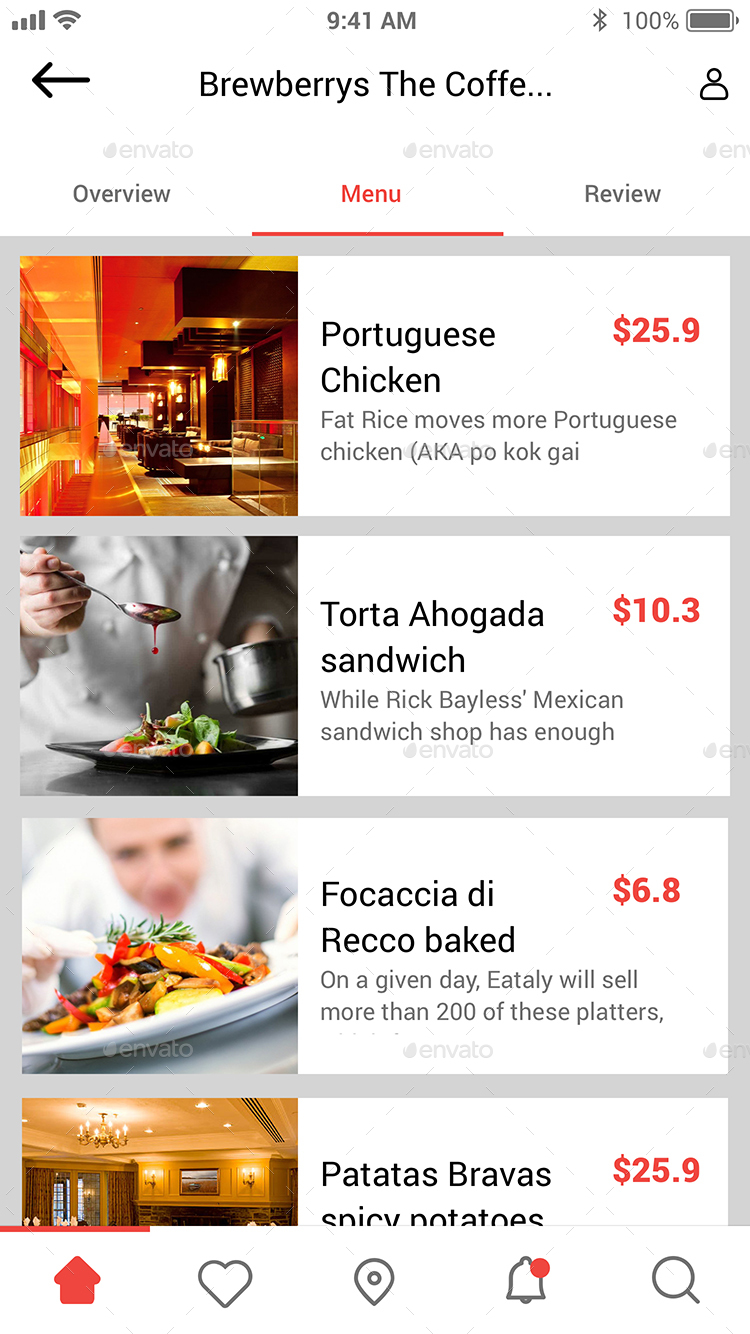Viewport: 750px width, 1334px height.
Task: Tap the search magnifier icon
Action: (x=673, y=1281)
